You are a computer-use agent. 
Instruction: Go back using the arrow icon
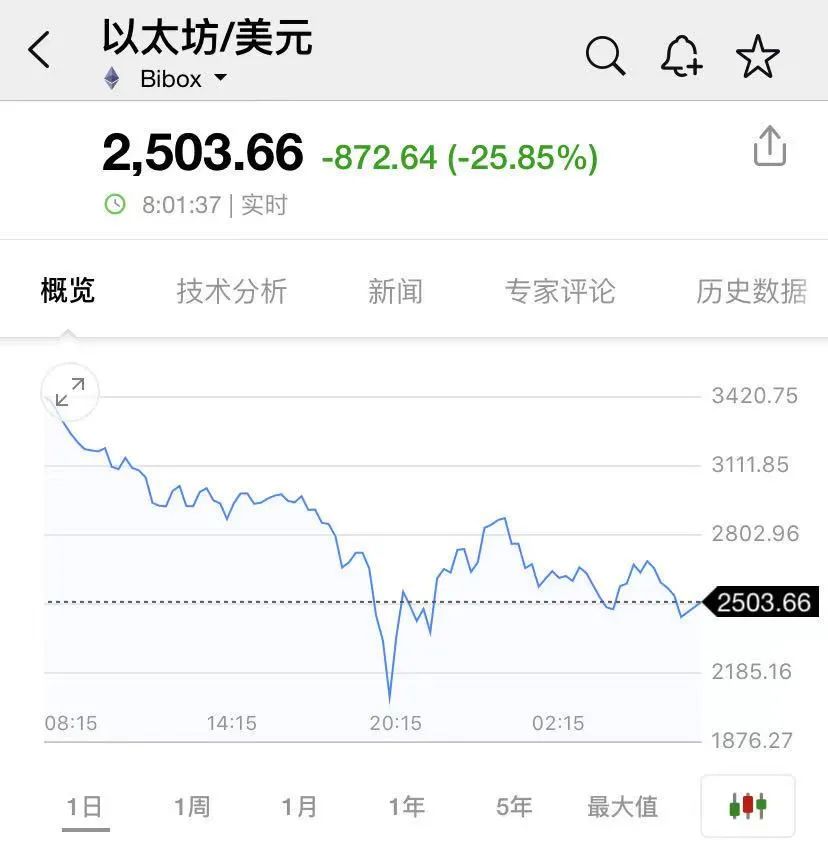[x=39, y=50]
